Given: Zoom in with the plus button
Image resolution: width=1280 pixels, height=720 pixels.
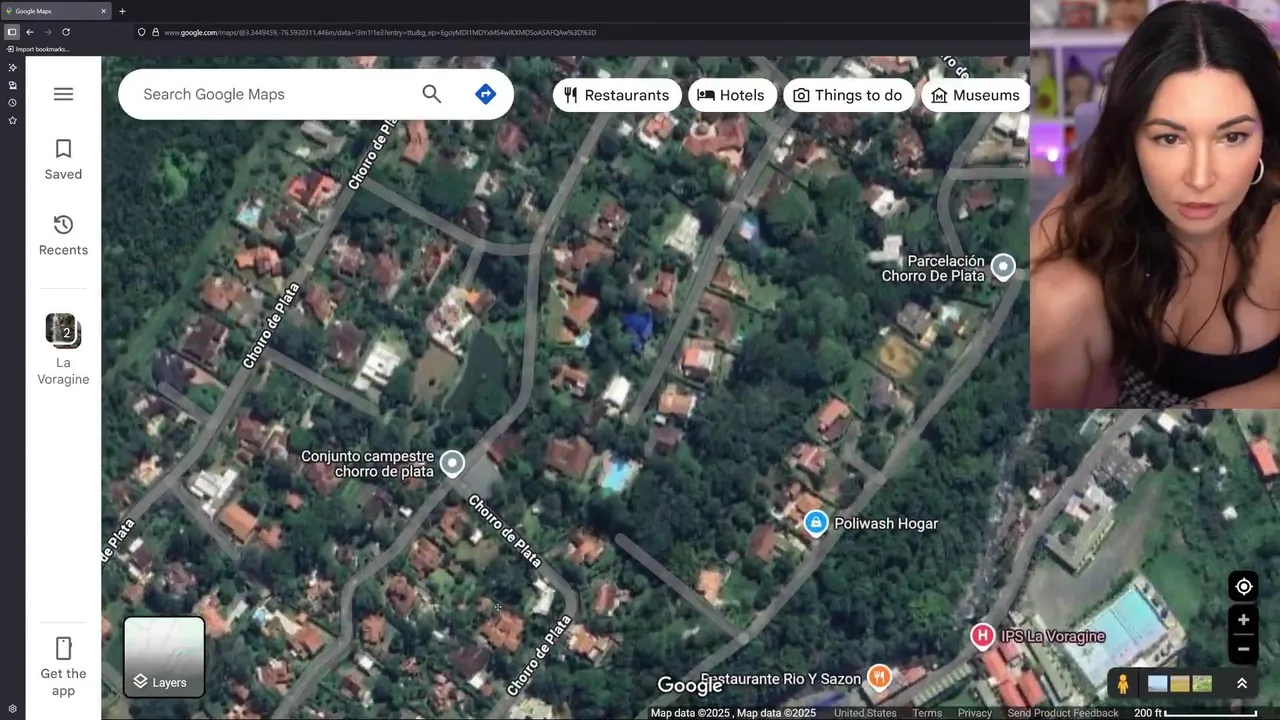Looking at the screenshot, I should tap(1243, 620).
